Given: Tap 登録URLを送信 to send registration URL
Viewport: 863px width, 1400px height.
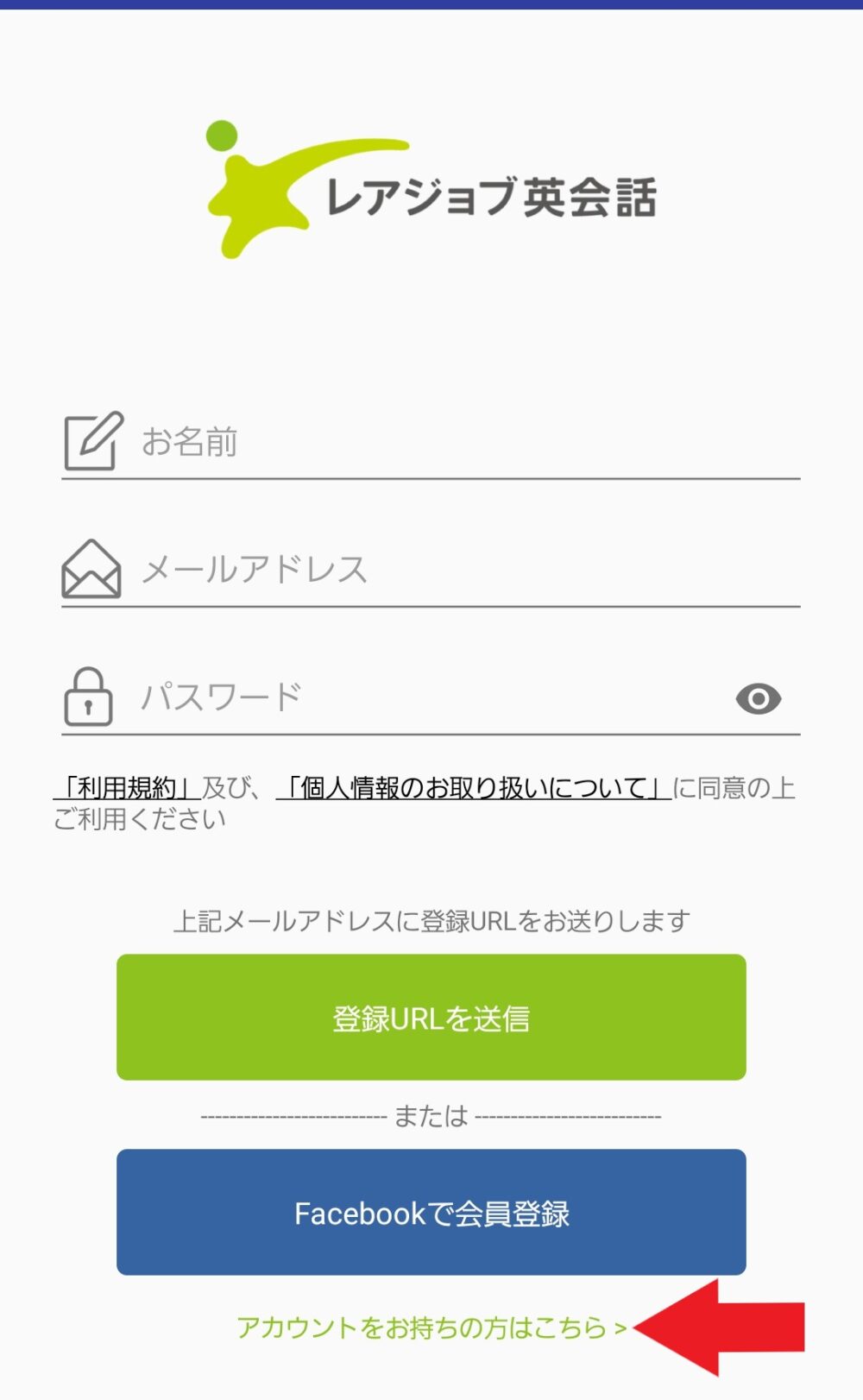Looking at the screenshot, I should [x=431, y=1018].
